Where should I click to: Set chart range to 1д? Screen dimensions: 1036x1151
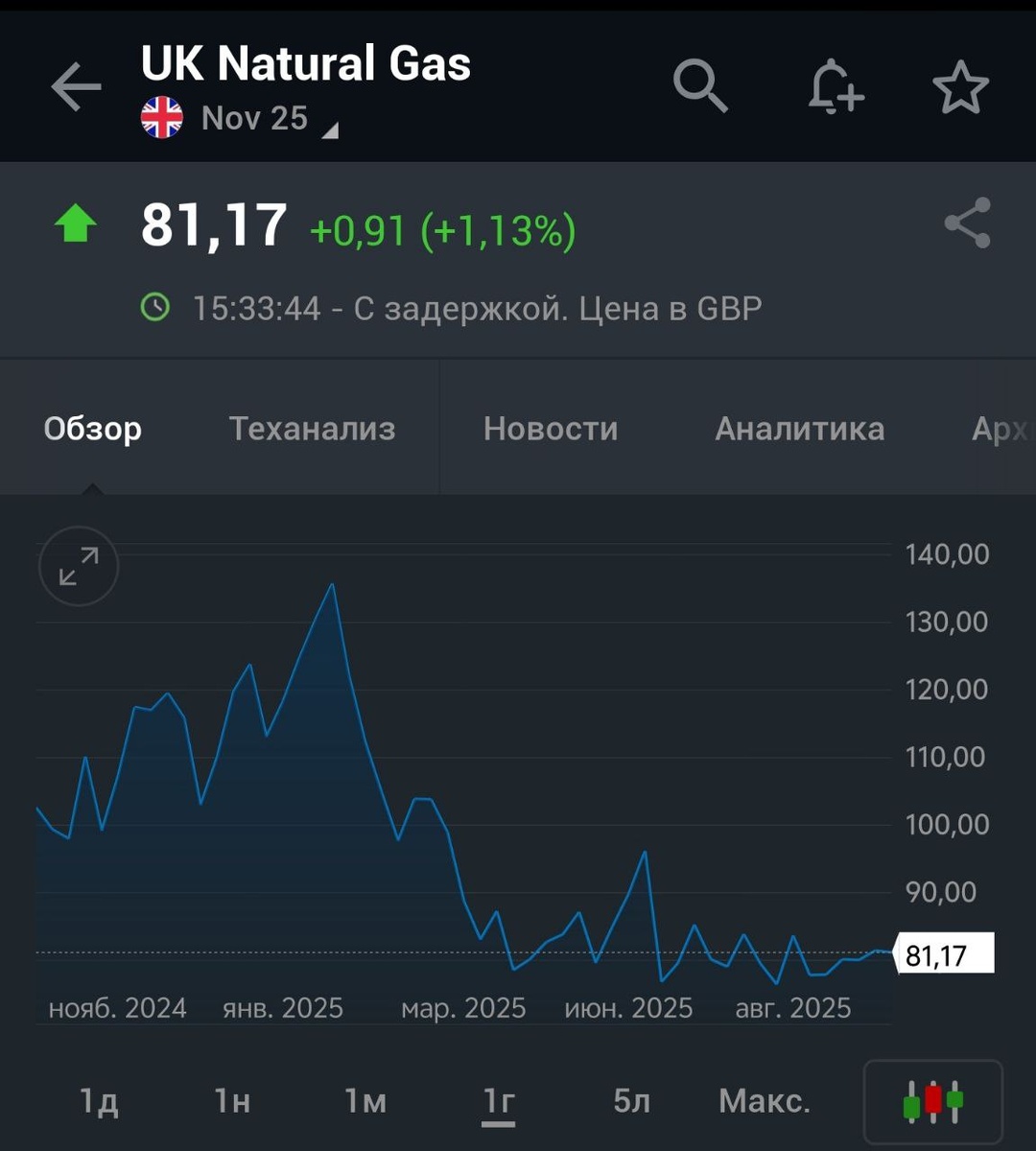tap(99, 1102)
